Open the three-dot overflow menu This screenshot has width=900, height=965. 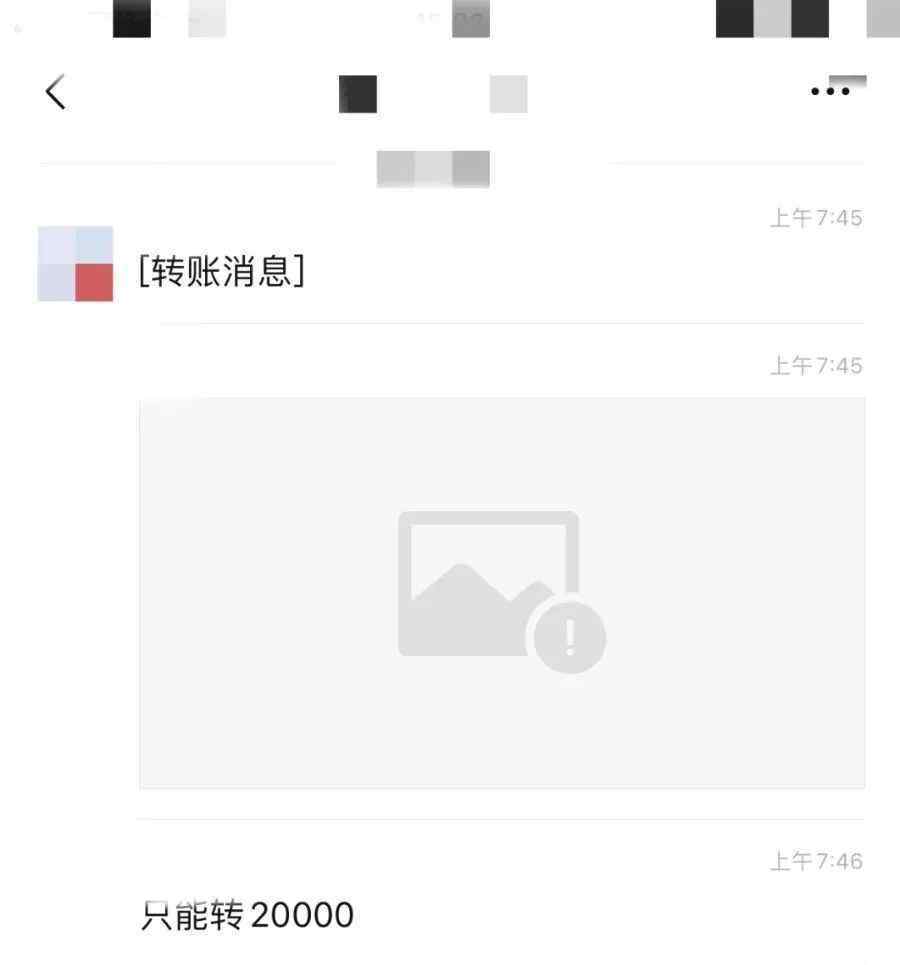click(830, 91)
